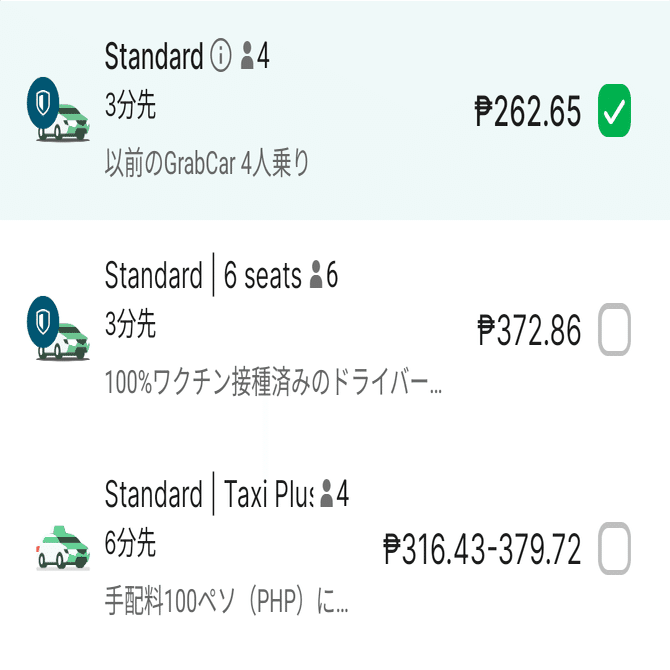
Task: Uncheck the ₱262.65 Standard ride checkbox
Action: (x=614, y=111)
